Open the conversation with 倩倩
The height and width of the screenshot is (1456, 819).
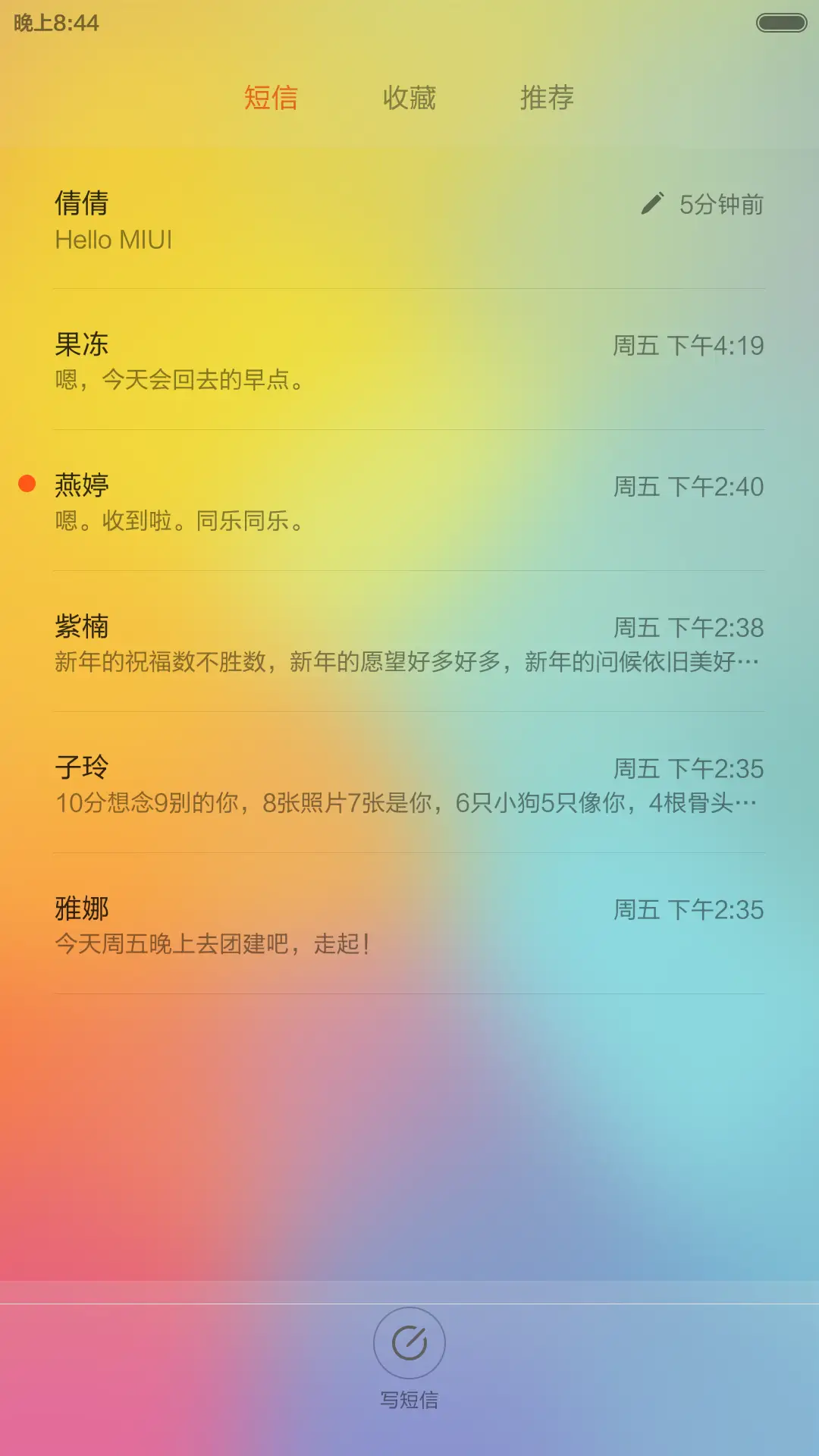click(x=303, y=220)
